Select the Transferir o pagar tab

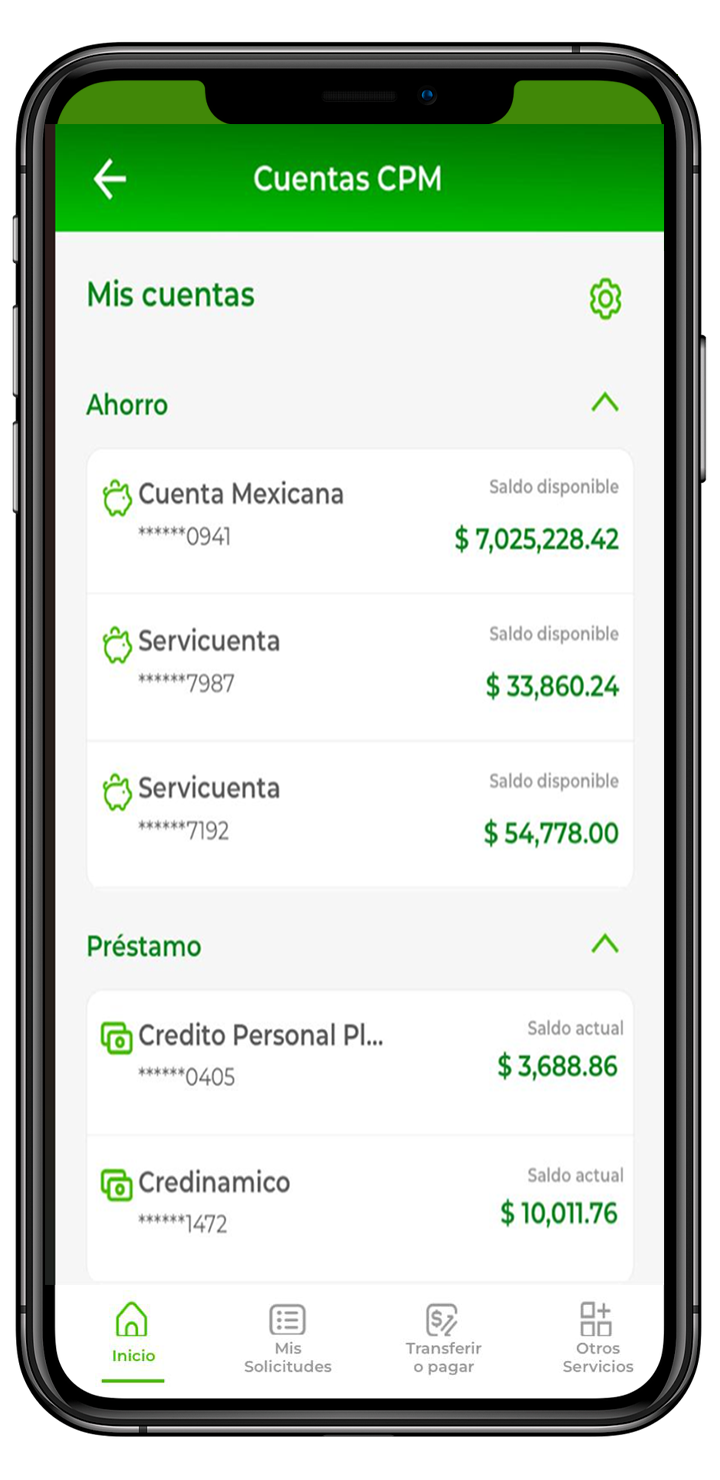443,1337
